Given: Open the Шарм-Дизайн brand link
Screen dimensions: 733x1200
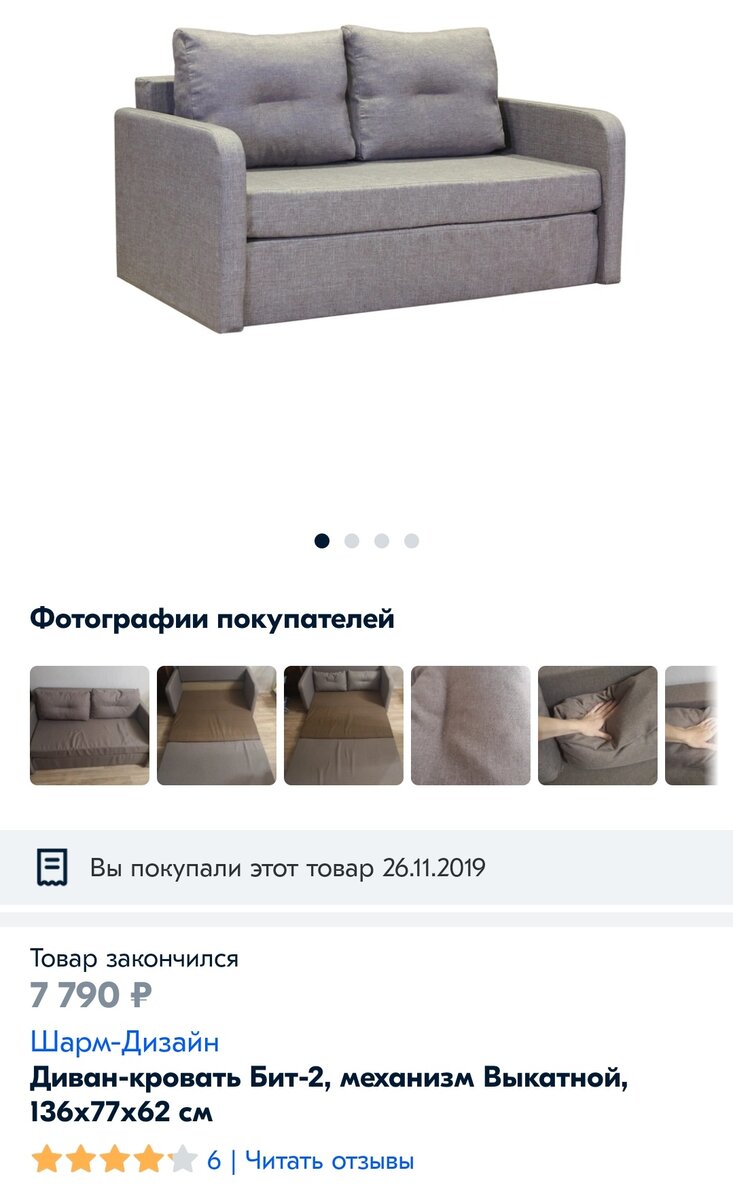Looking at the screenshot, I should pyautogui.click(x=125, y=1042).
